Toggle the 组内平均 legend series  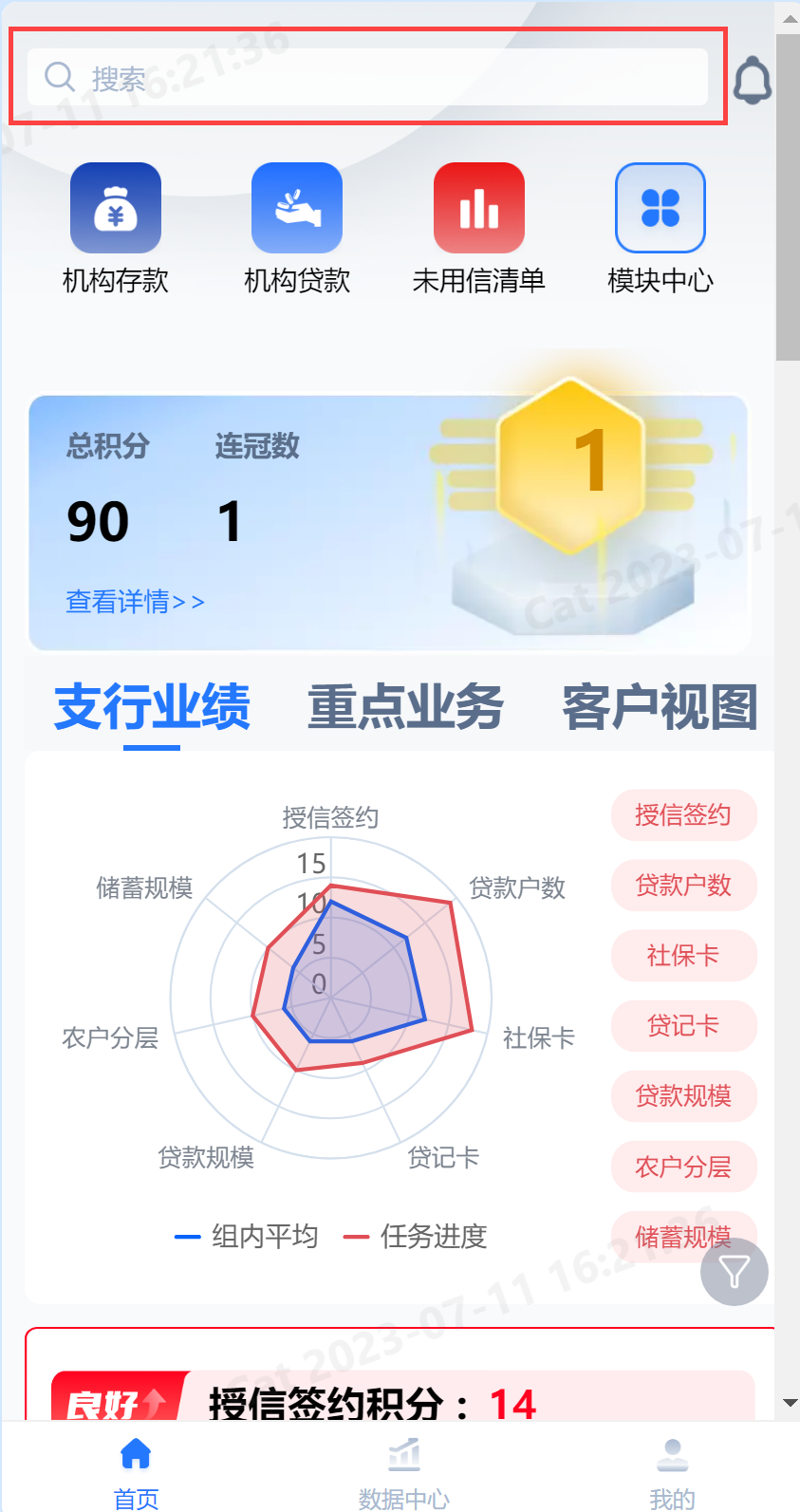[247, 1236]
